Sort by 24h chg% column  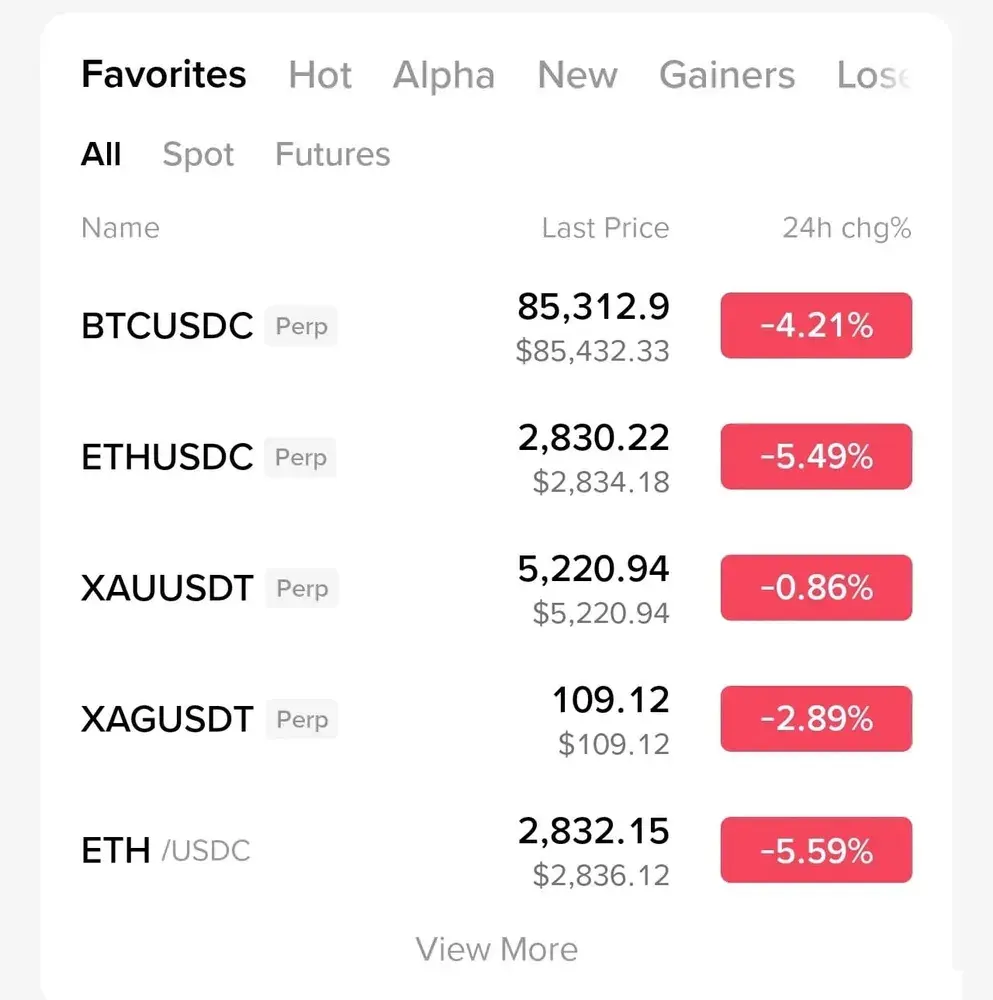click(x=846, y=228)
